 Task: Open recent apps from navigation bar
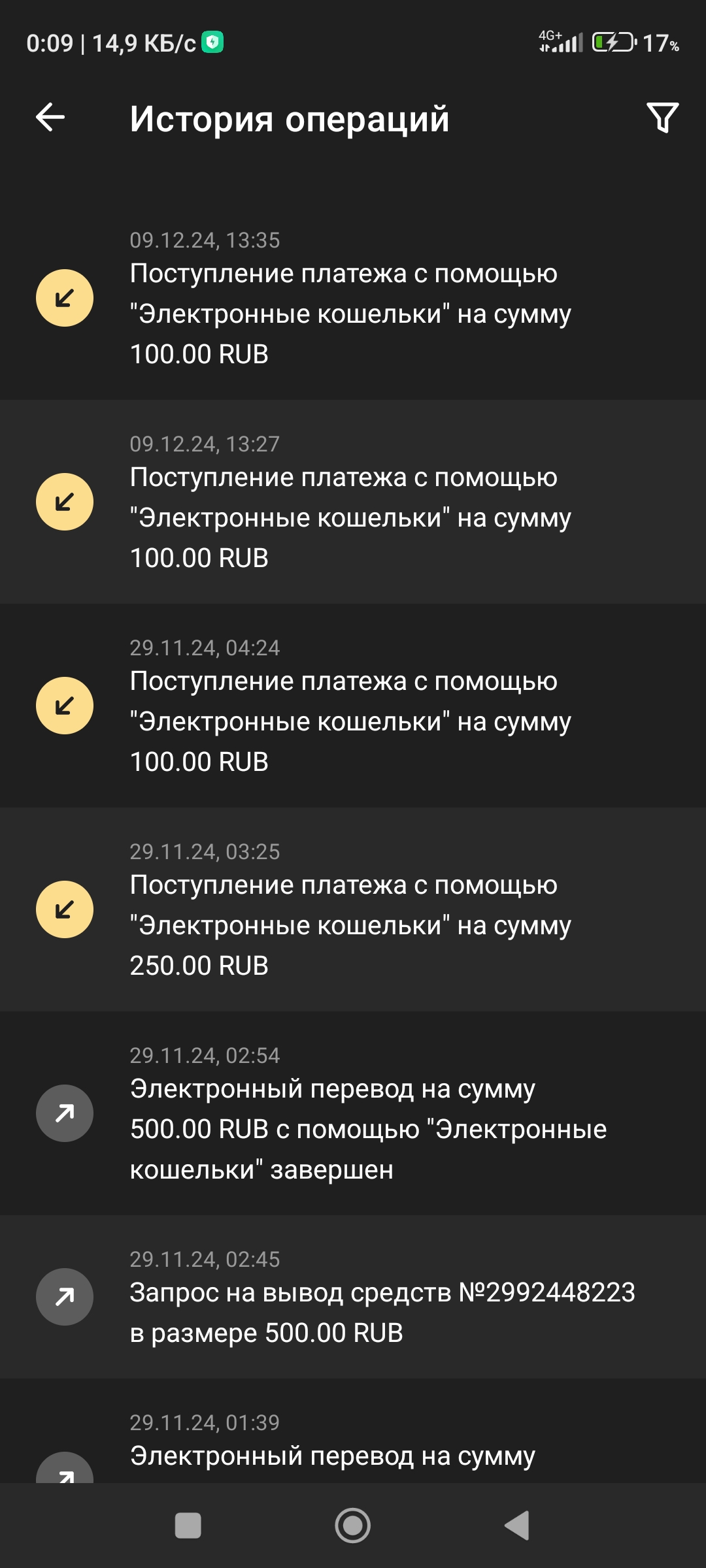(188, 1526)
